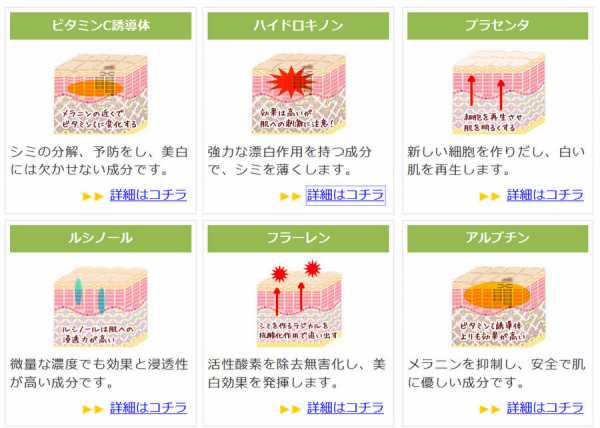
Task: Tap 詳細はコチラ link for ルシノール
Action: [x=147, y=407]
